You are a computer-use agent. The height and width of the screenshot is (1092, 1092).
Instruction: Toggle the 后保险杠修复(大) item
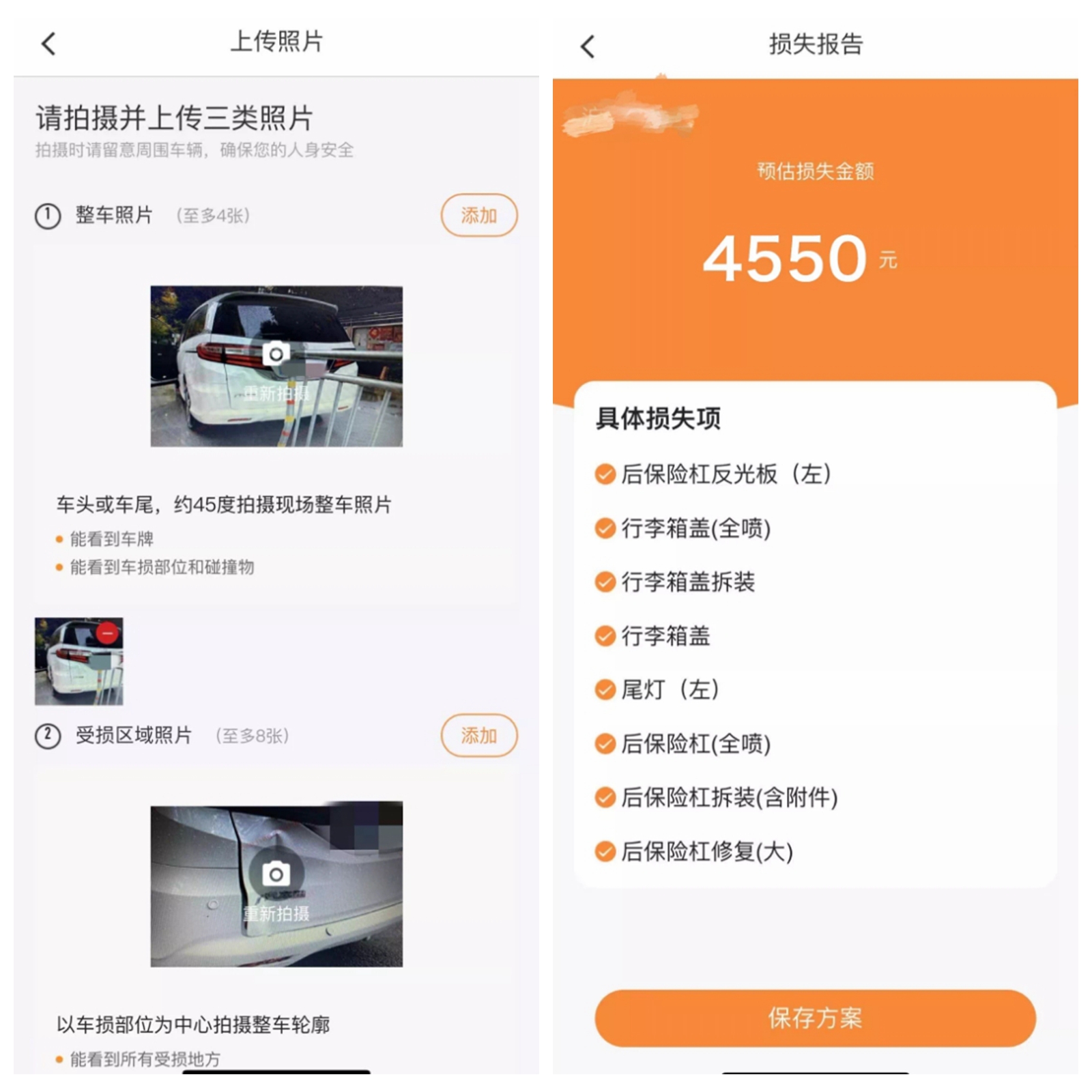(605, 851)
